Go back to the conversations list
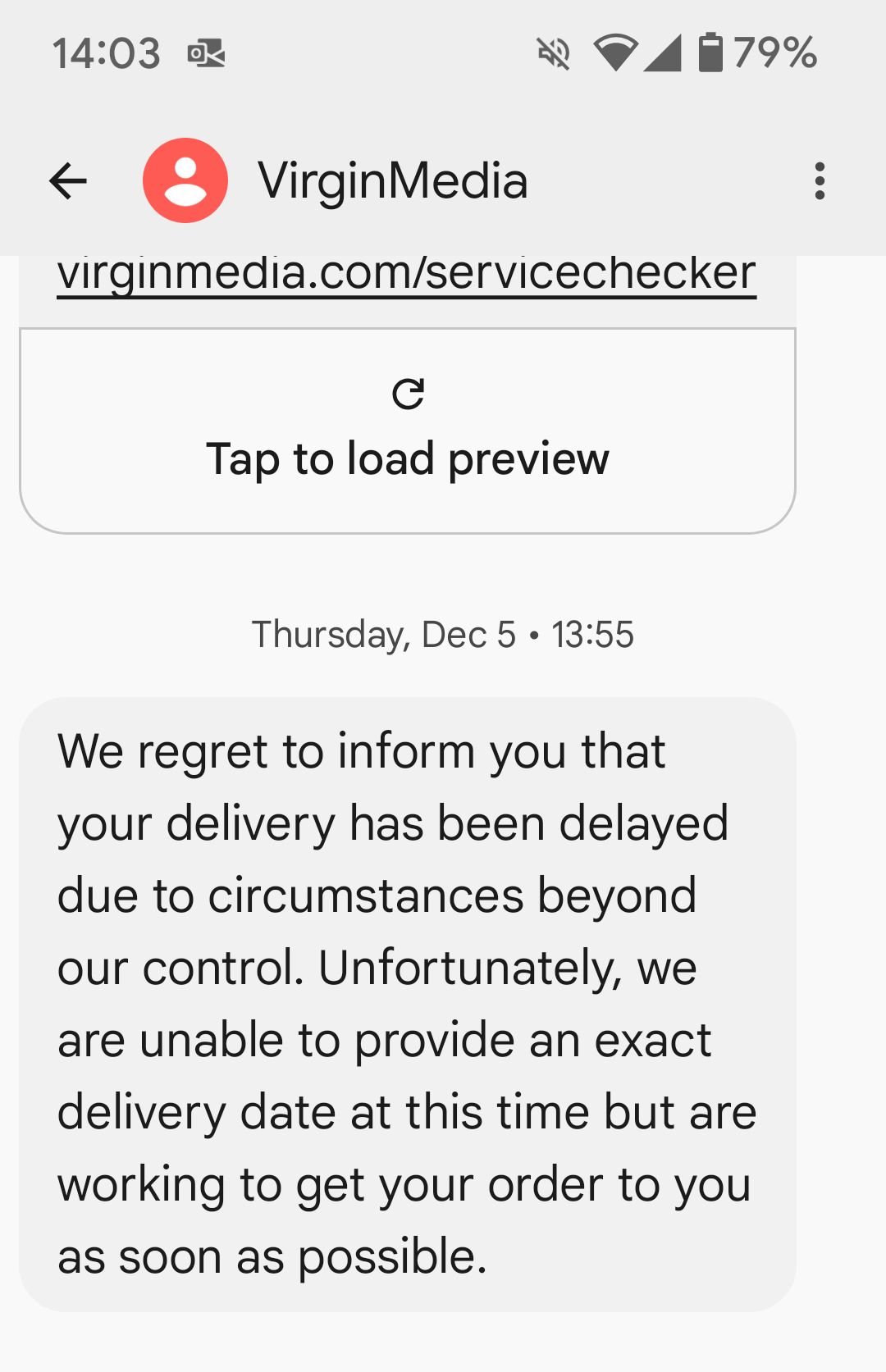 68,181
